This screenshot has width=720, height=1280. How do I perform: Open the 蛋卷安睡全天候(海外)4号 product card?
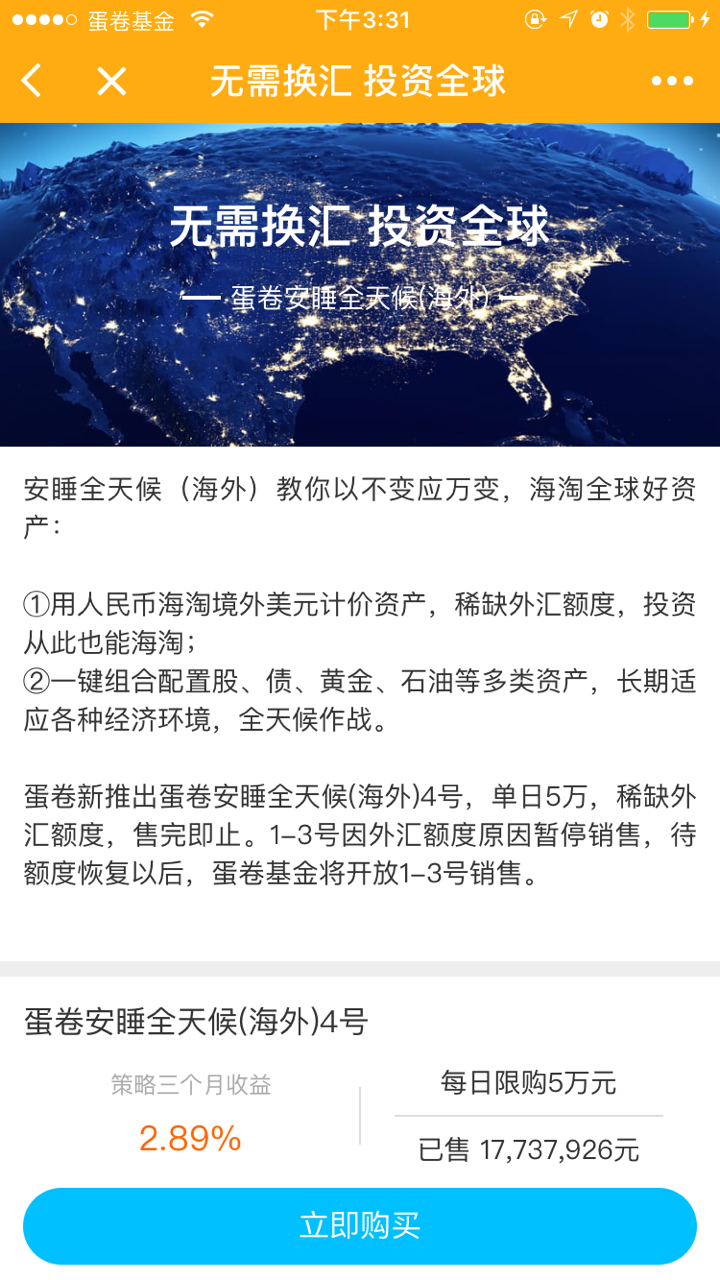pos(197,1022)
